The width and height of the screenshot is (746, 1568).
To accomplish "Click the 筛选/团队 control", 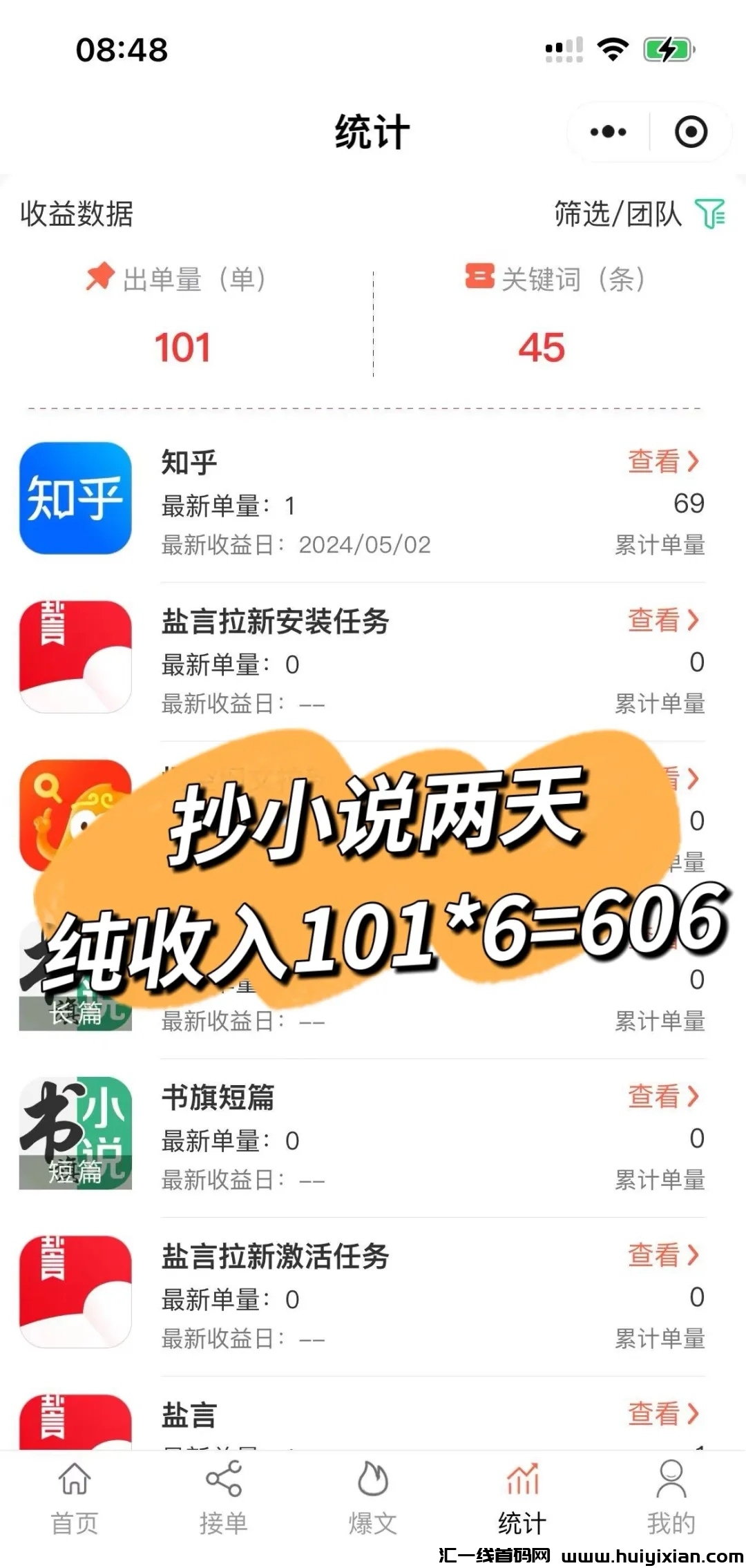I will (x=620, y=215).
